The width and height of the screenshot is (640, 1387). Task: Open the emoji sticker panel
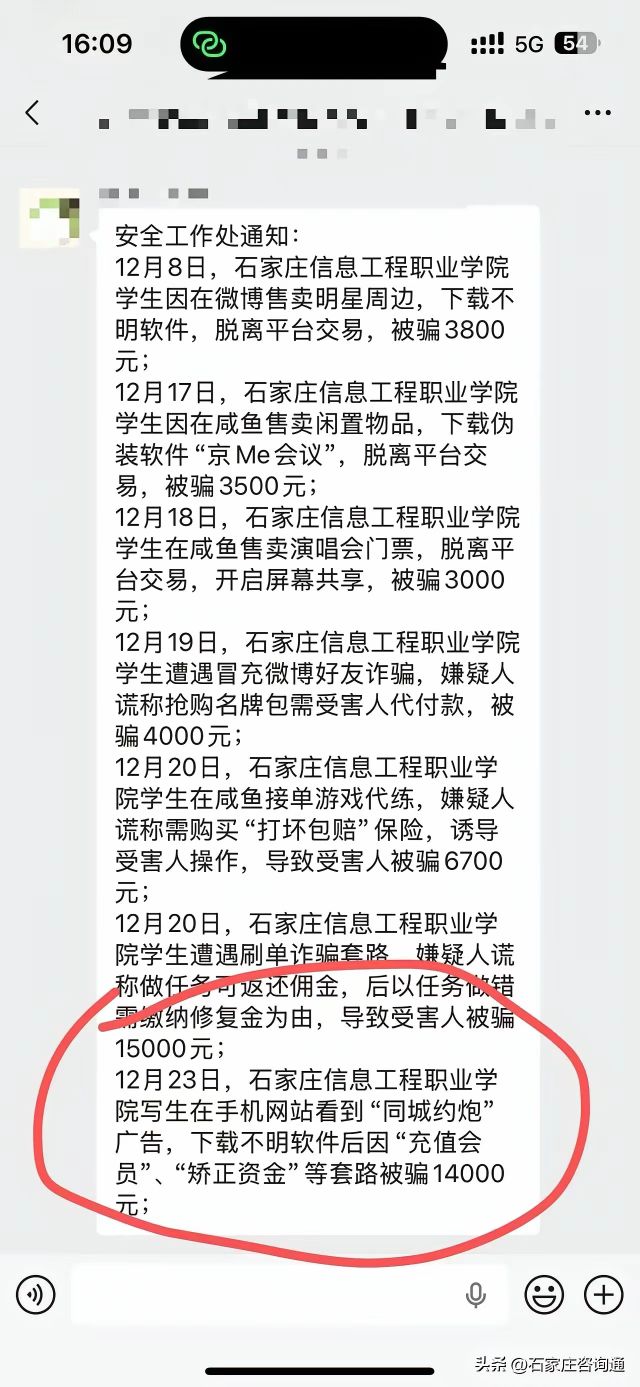point(544,1296)
